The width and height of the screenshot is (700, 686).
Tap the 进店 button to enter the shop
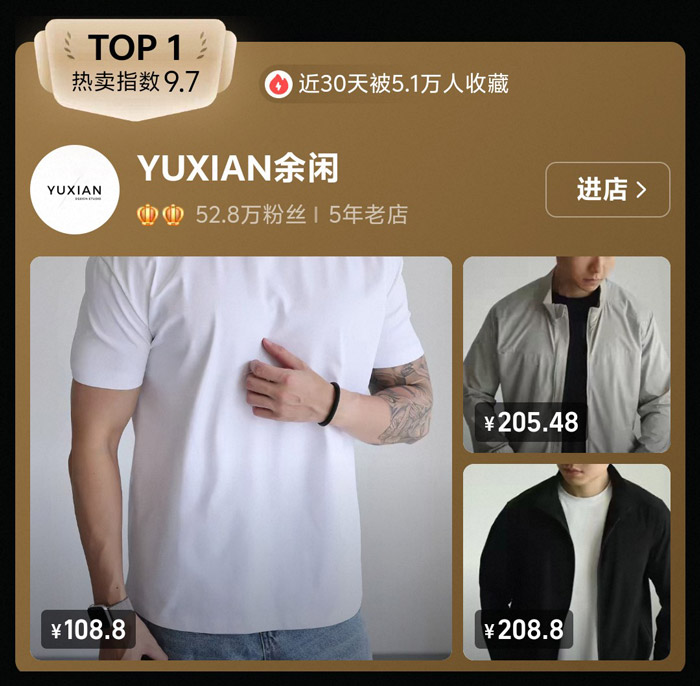(608, 190)
